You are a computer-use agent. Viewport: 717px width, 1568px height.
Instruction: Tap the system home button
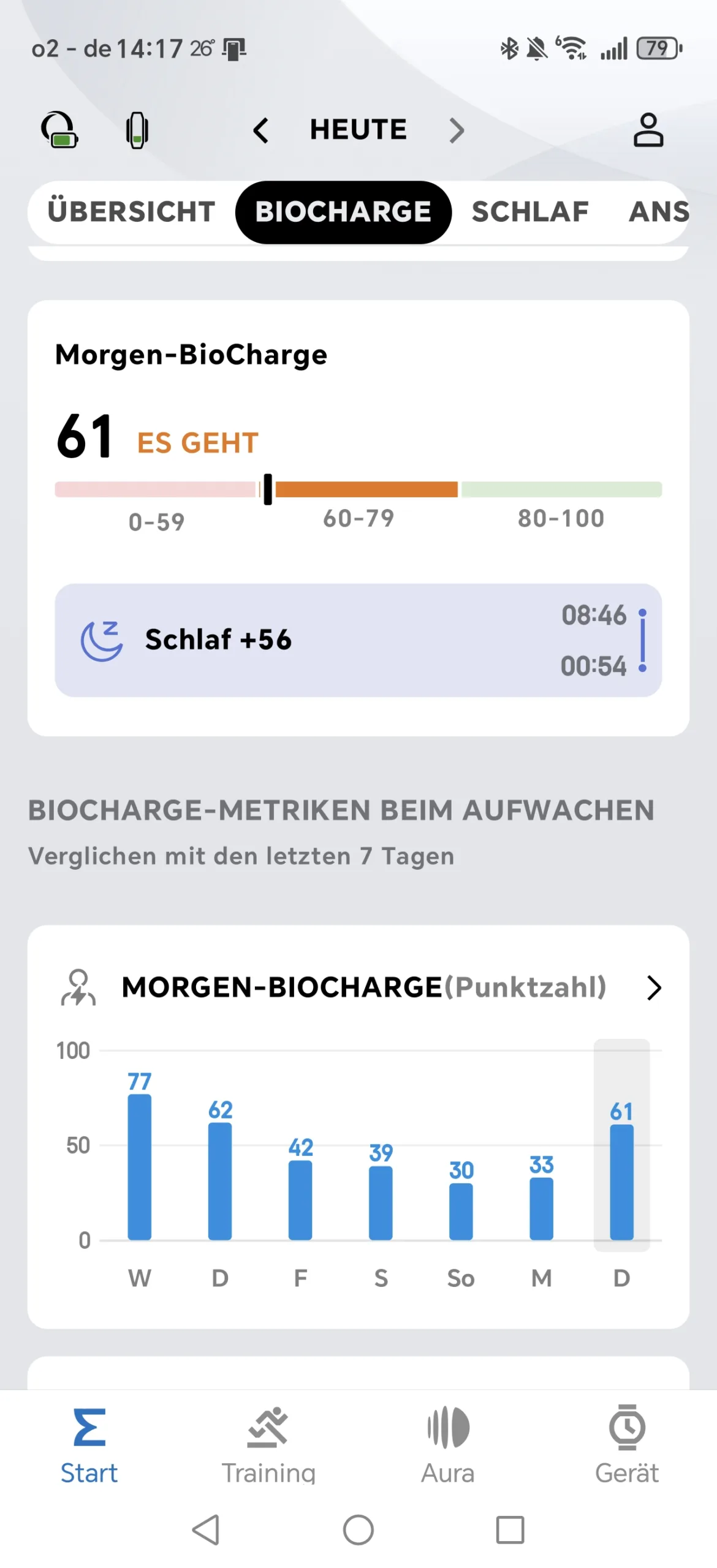click(x=358, y=1529)
